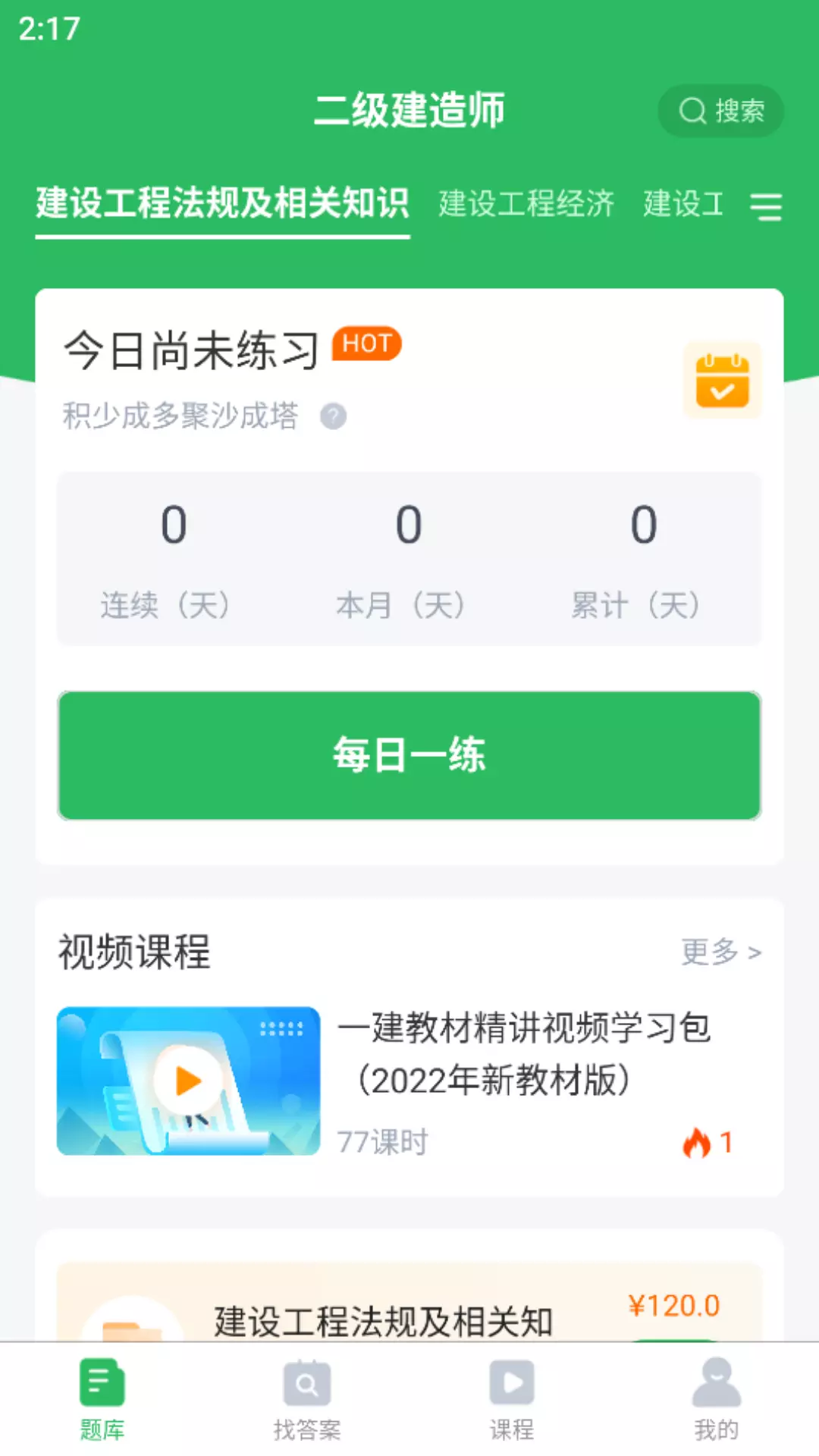Switch to 建设工程经济 tab
The height and width of the screenshot is (1456, 819).
point(526,204)
